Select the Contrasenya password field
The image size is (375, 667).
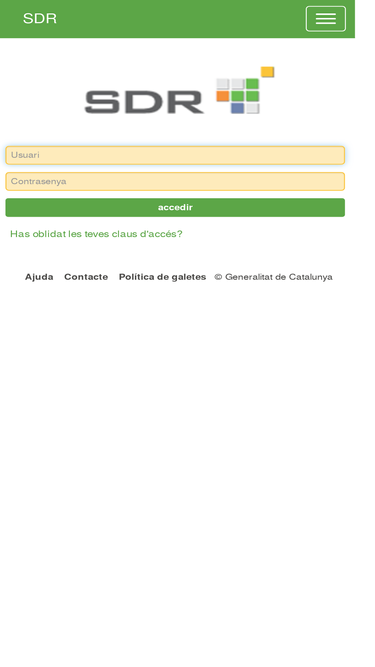tap(175, 182)
